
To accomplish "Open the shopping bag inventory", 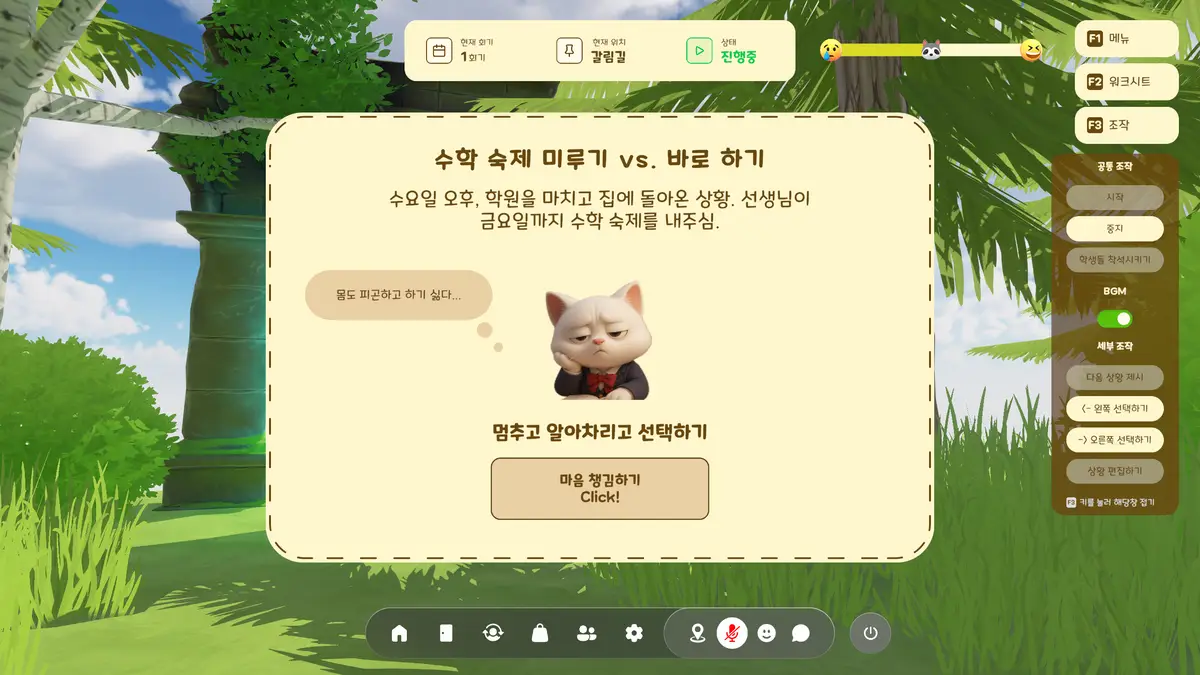I will coord(540,633).
